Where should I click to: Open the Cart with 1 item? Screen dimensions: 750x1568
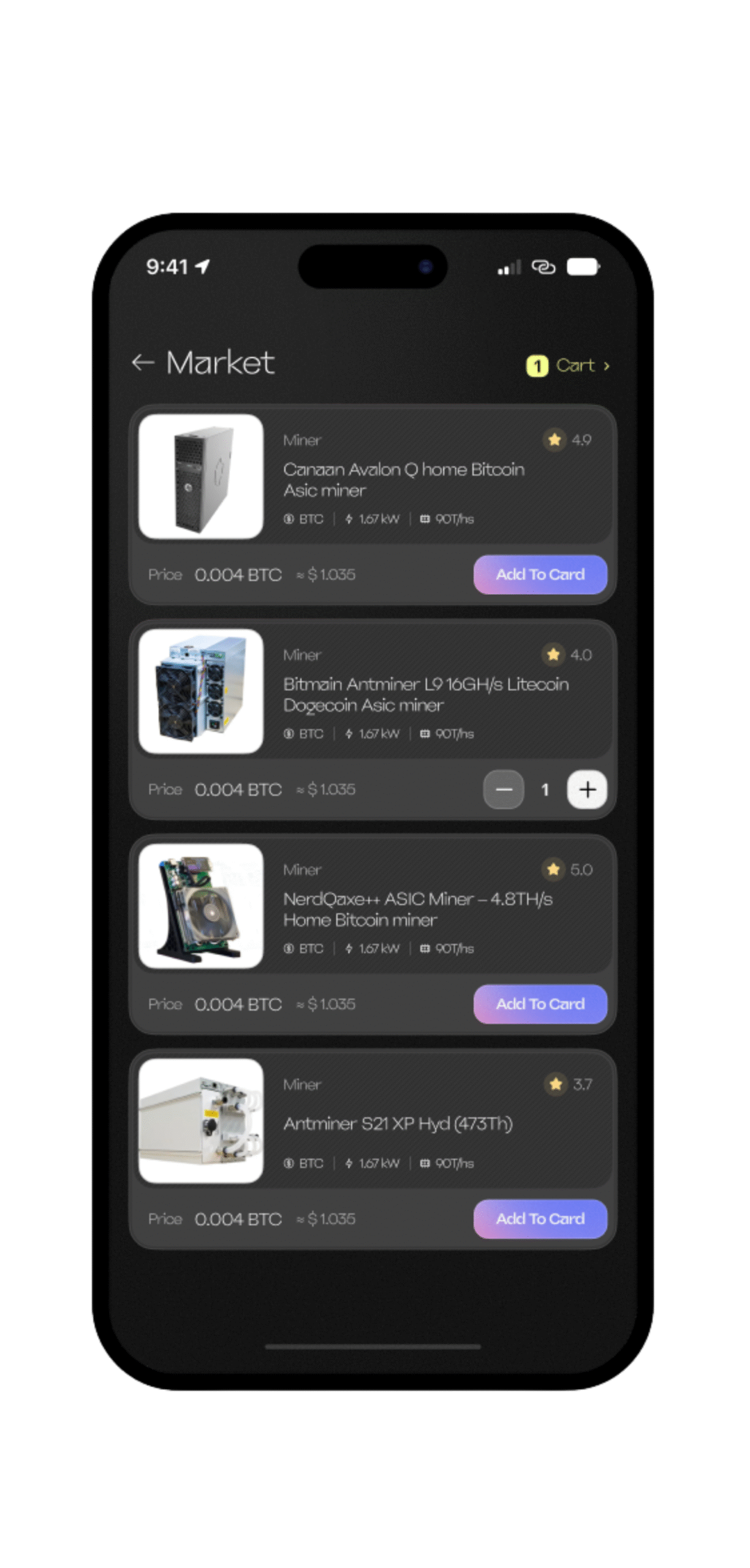pos(568,366)
